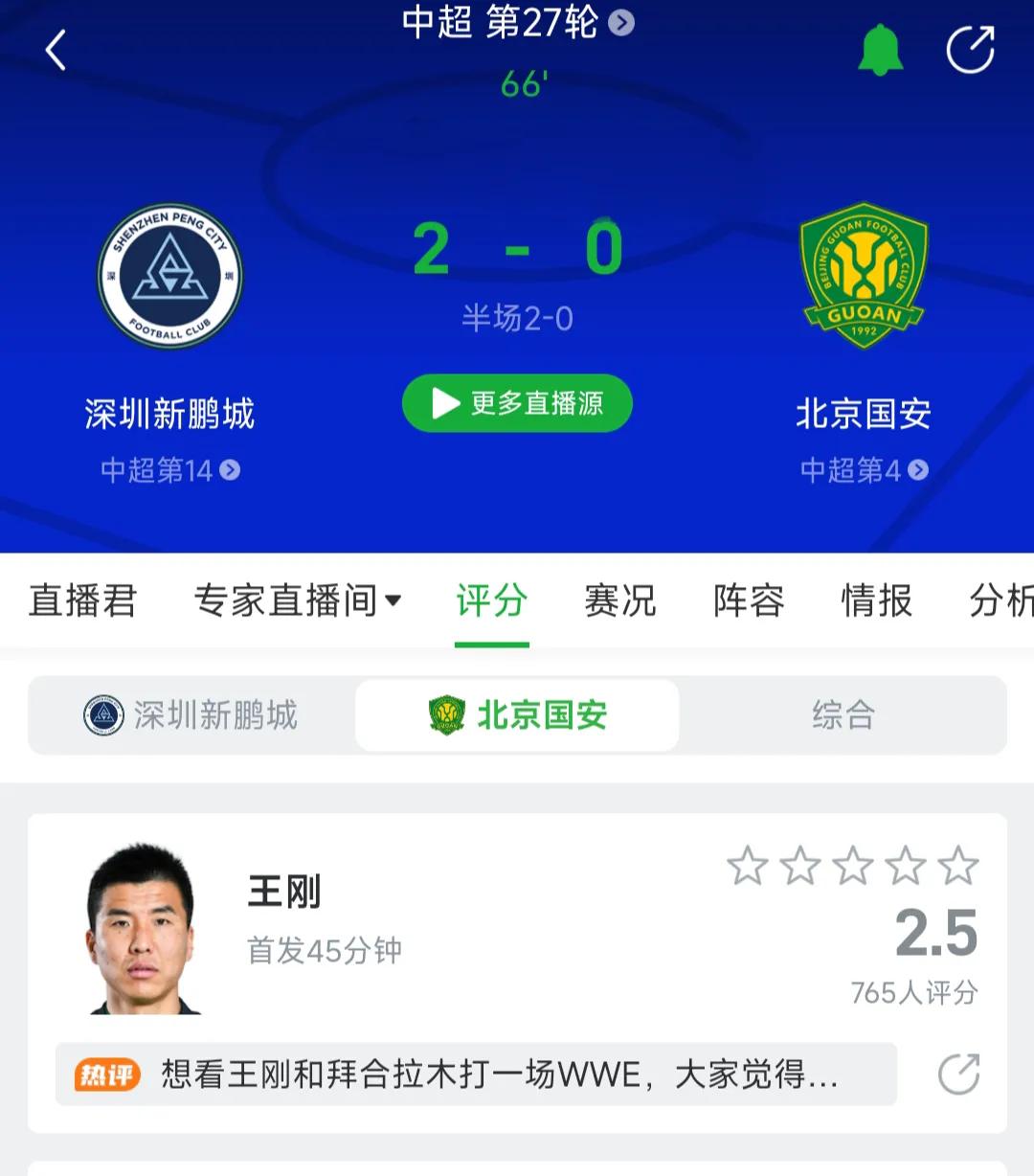Screen dimensions: 1034x1176
Task: Select the 评分 tab
Action: click(x=491, y=601)
